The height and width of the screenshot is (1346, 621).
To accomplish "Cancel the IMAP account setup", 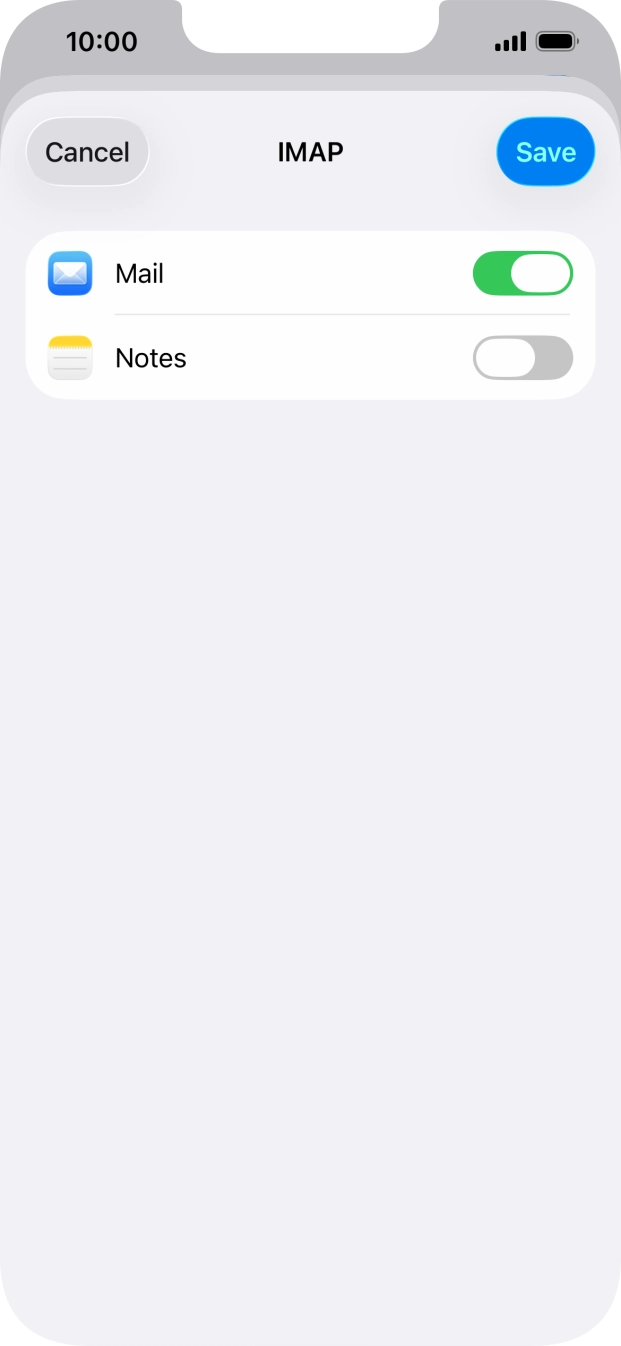I will (87, 152).
